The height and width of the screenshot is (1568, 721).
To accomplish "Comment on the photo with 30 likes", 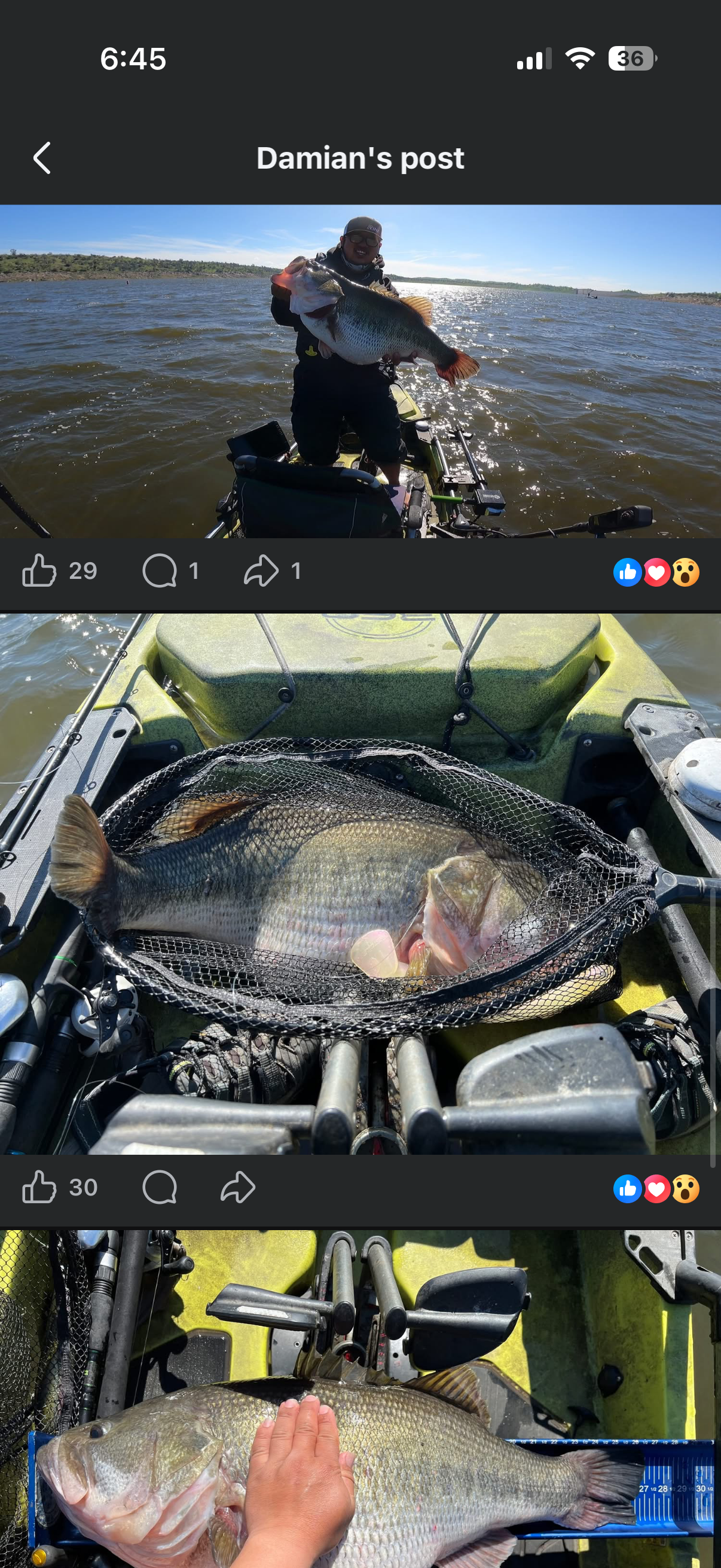I will tap(160, 1187).
